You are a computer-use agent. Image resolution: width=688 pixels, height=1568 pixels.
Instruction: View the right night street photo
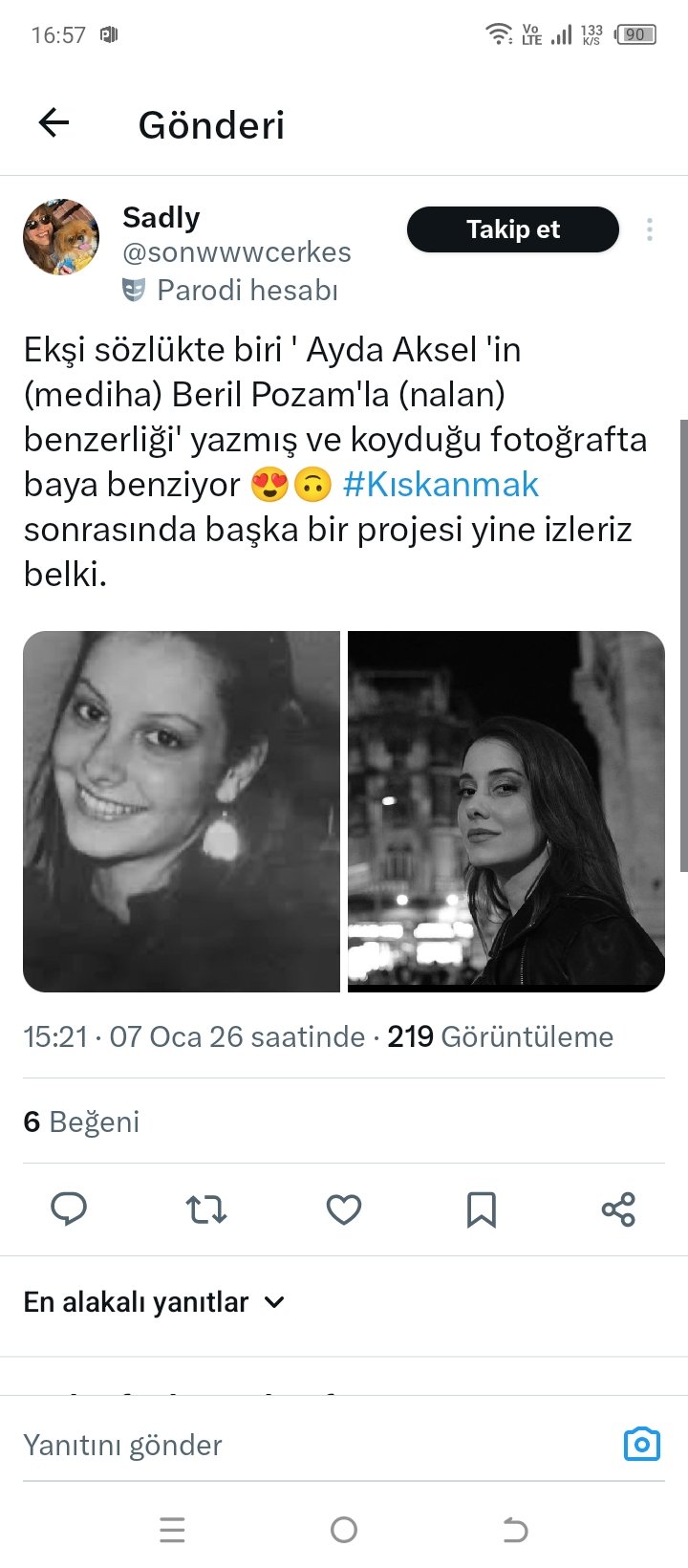(x=506, y=811)
